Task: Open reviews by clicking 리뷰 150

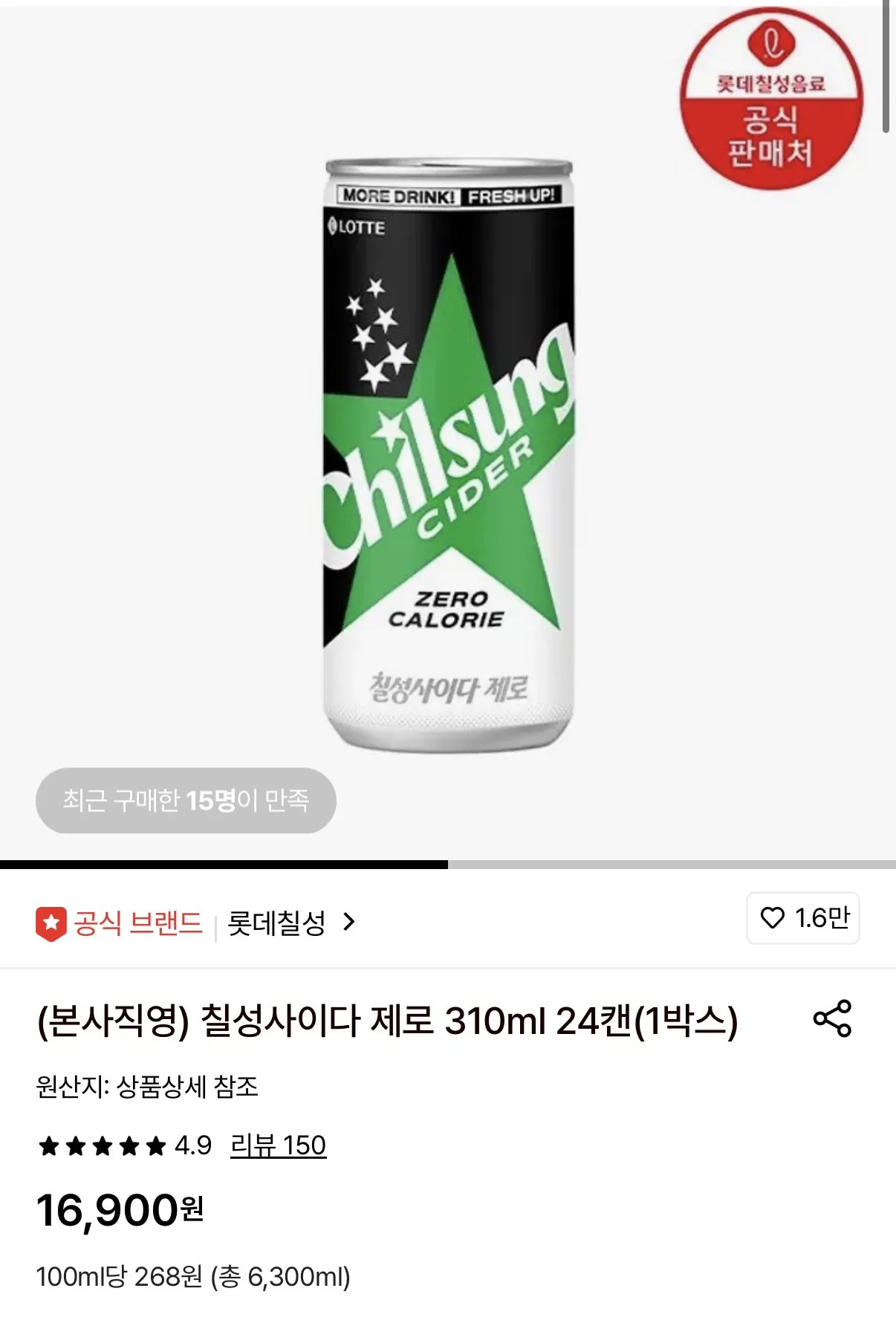Action: (276, 1145)
